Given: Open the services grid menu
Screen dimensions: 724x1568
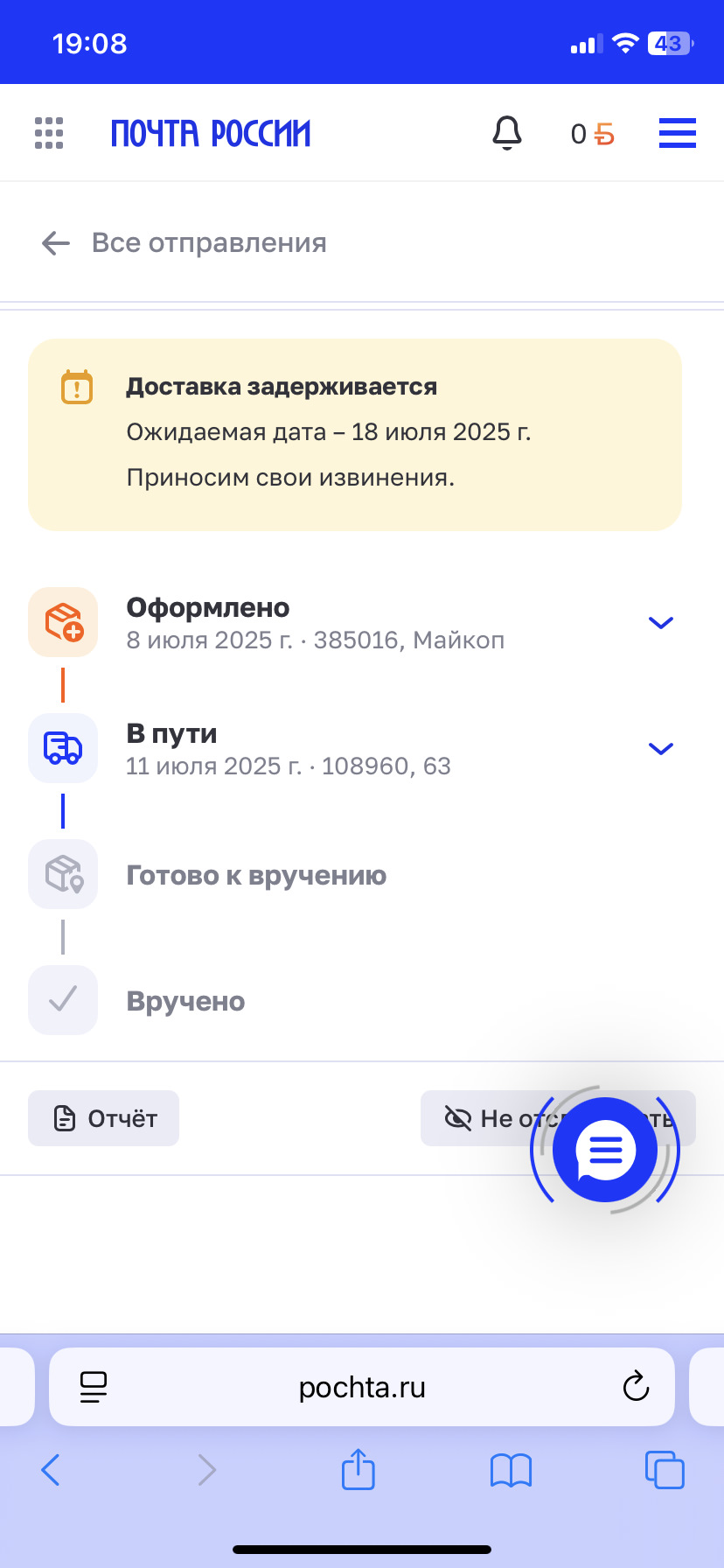Looking at the screenshot, I should [49, 133].
